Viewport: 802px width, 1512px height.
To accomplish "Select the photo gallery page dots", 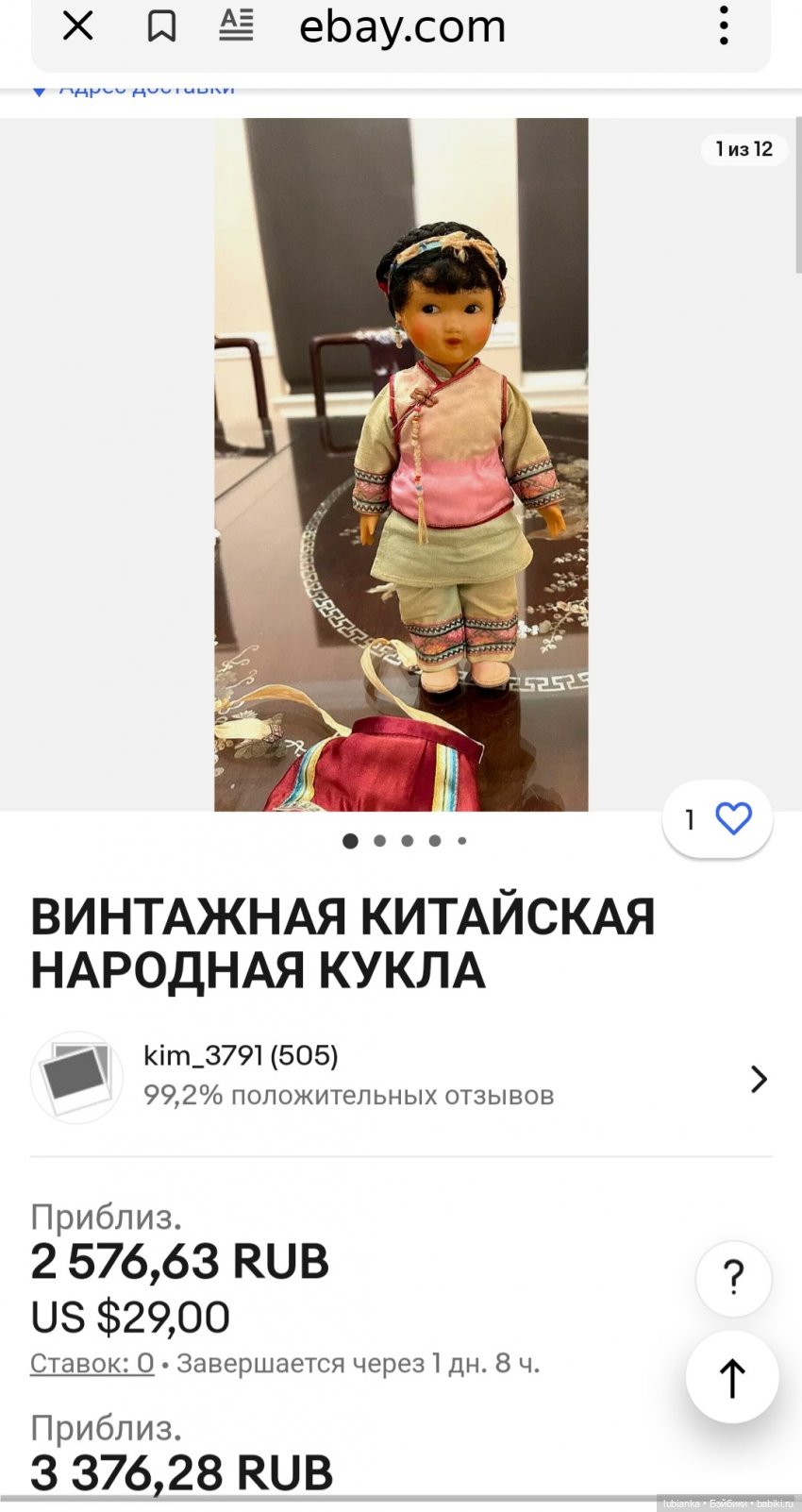I will [x=405, y=840].
